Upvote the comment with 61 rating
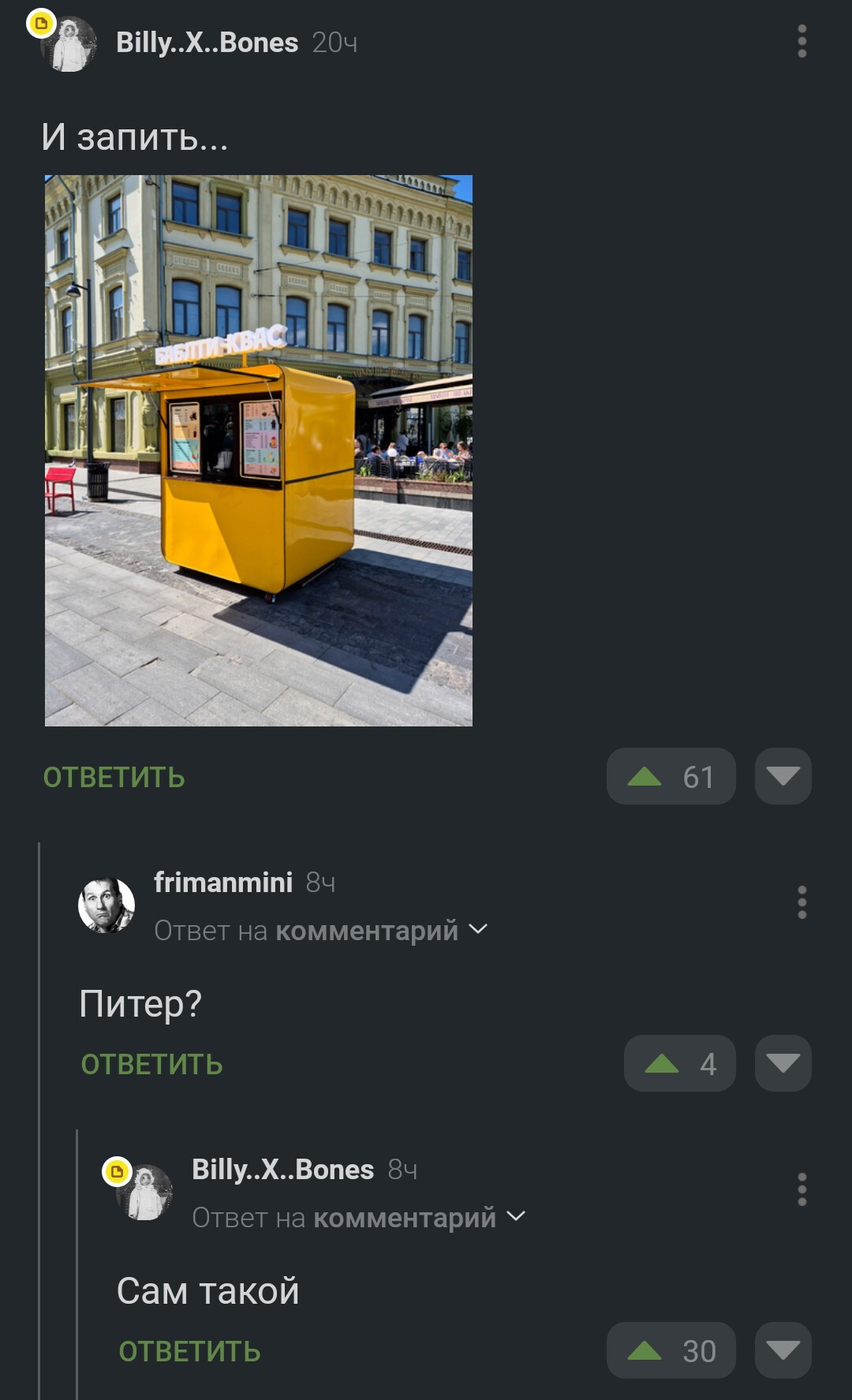 point(670,777)
